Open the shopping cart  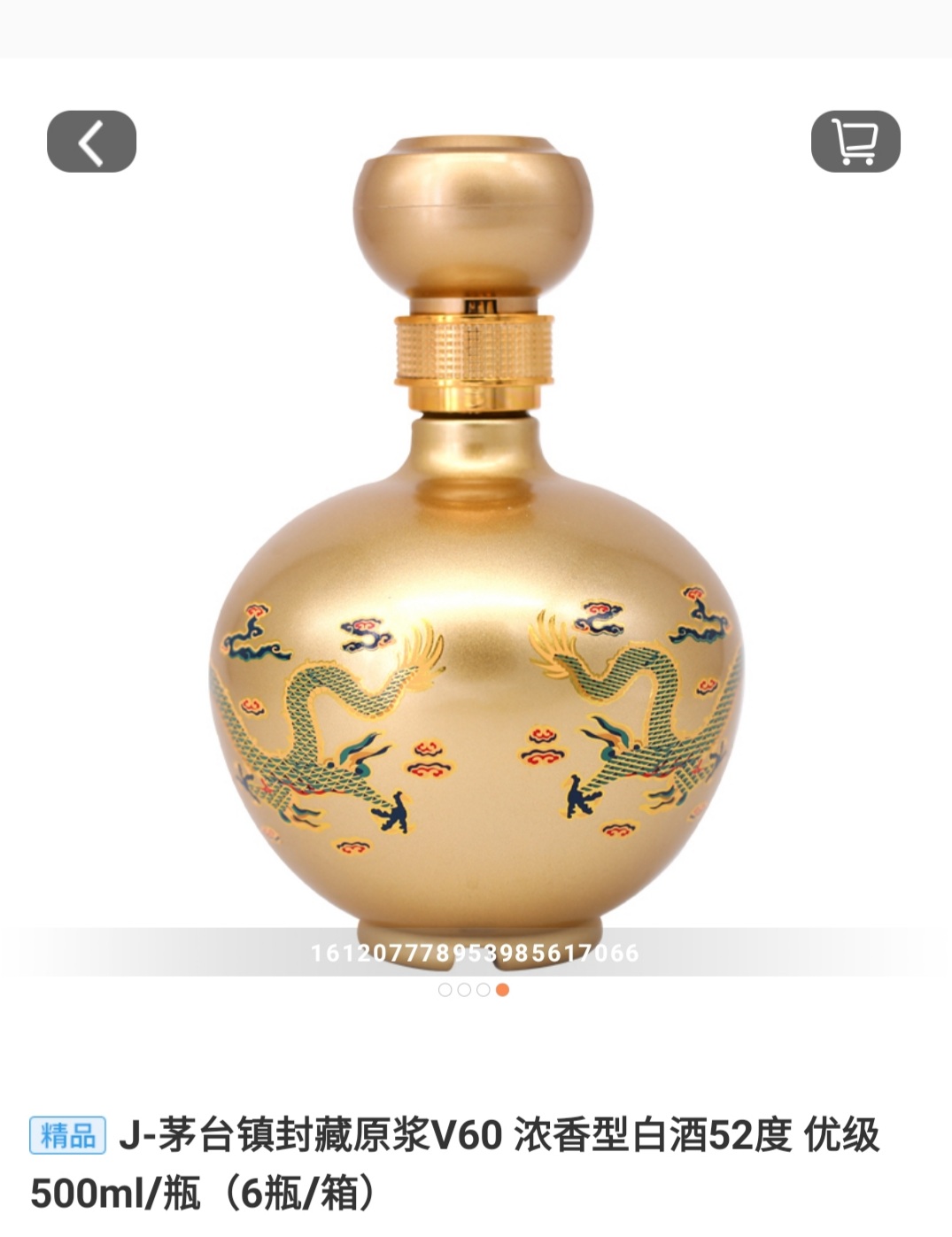[855, 142]
